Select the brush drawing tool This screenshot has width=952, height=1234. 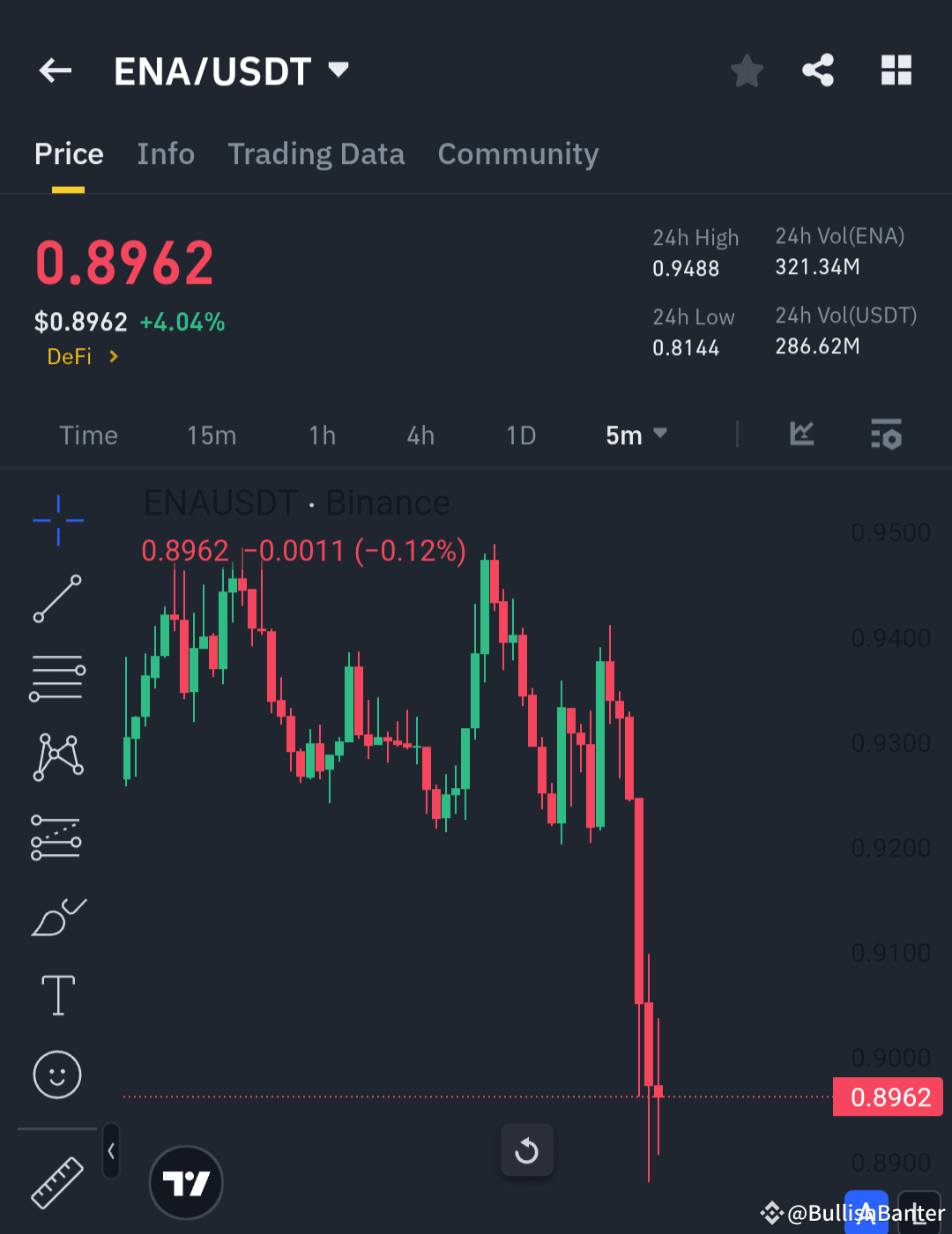pyautogui.click(x=56, y=917)
